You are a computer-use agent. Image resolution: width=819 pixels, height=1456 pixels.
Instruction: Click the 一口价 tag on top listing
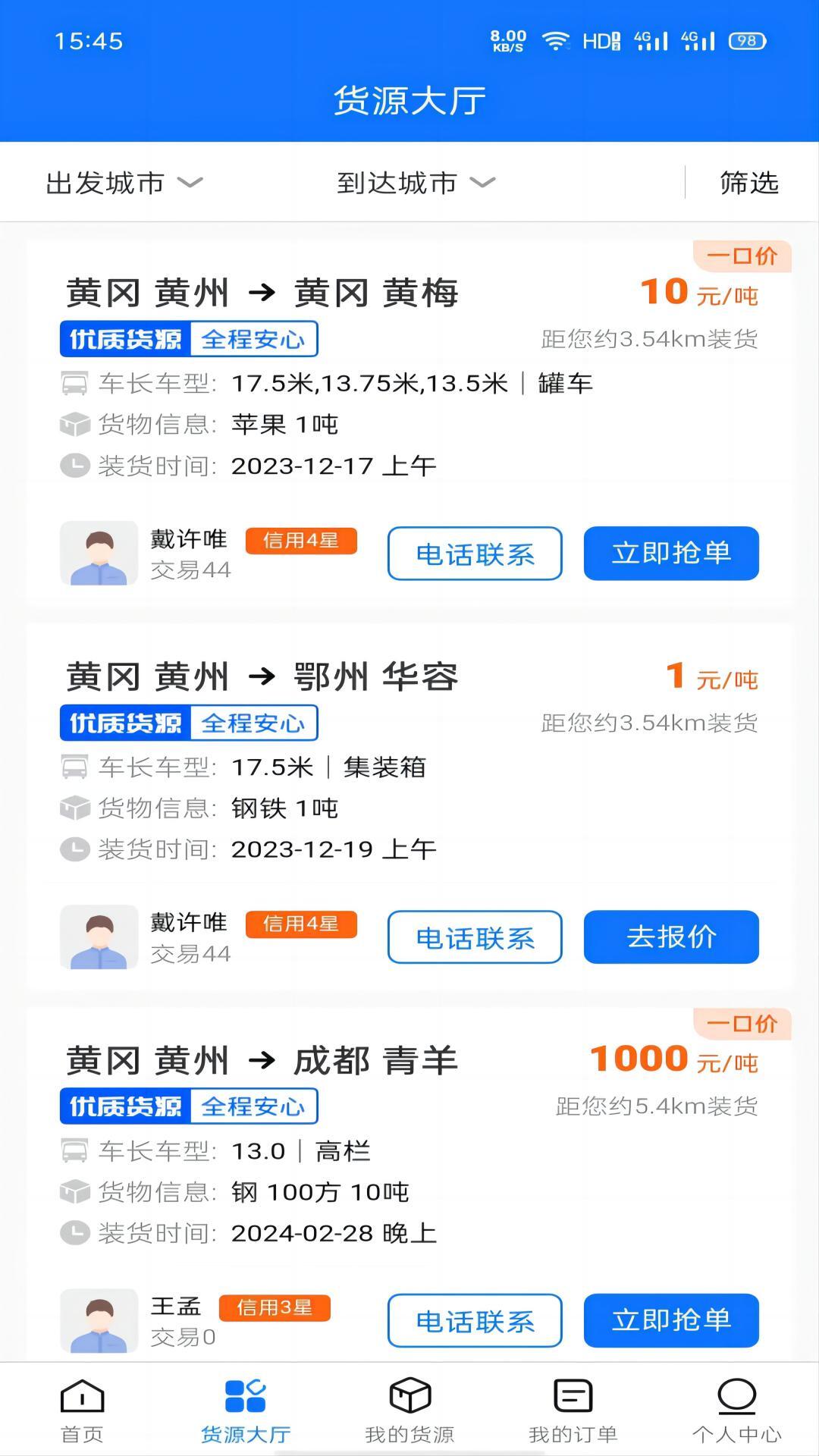pos(741,256)
